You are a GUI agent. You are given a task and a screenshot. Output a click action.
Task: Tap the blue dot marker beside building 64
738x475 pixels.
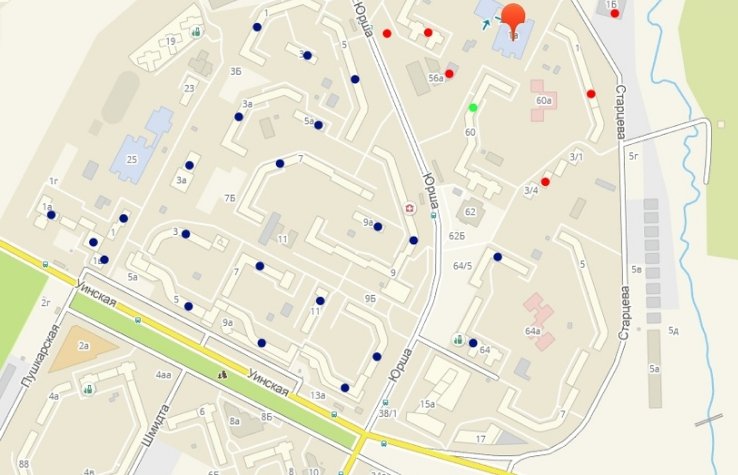(x=473, y=342)
